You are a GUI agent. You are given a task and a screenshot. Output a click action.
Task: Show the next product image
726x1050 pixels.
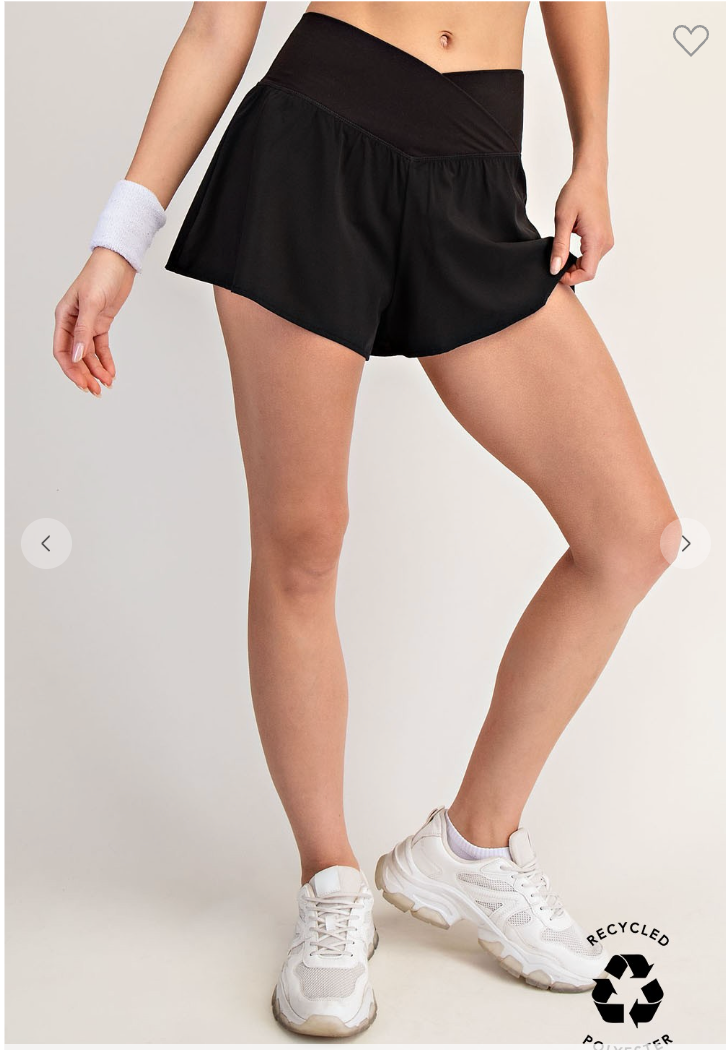(685, 543)
